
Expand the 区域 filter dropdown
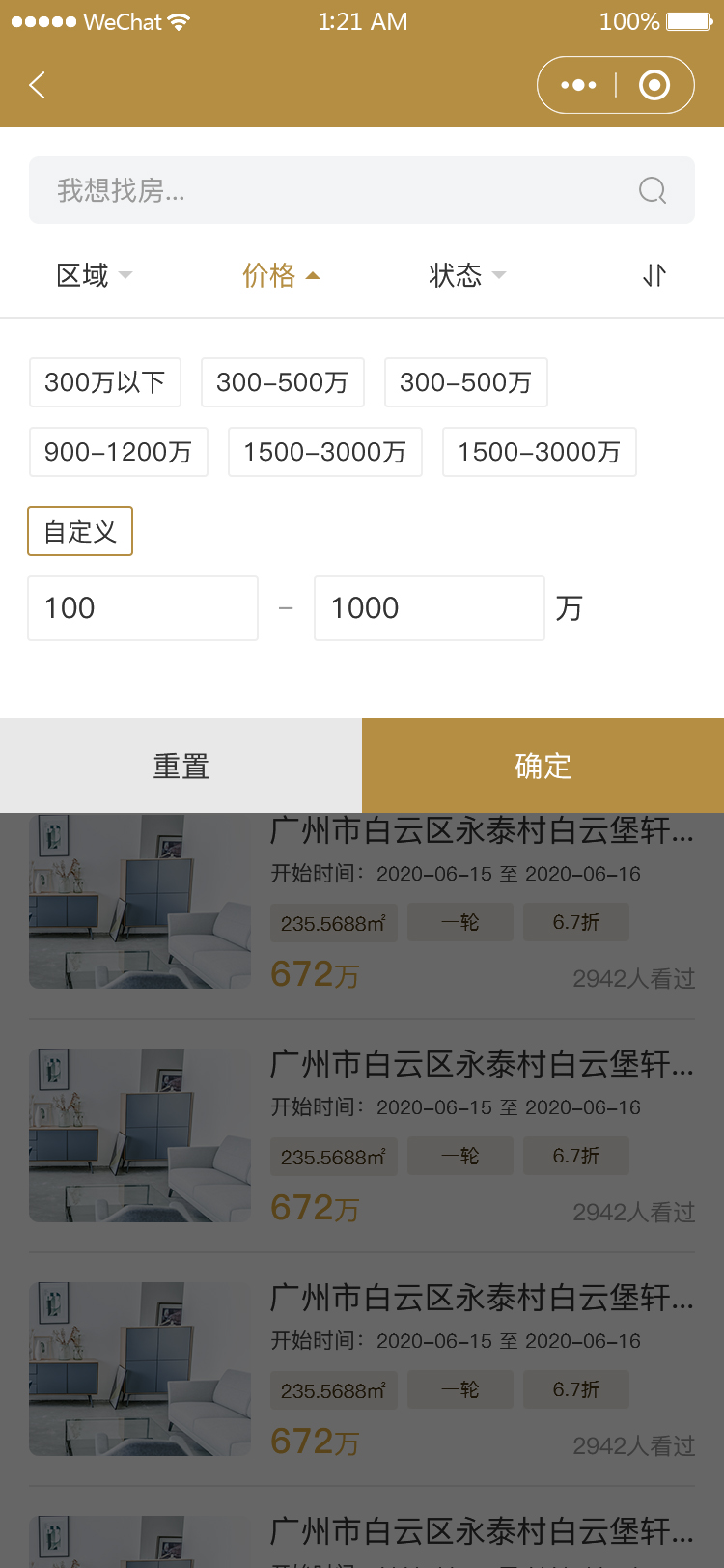click(94, 275)
